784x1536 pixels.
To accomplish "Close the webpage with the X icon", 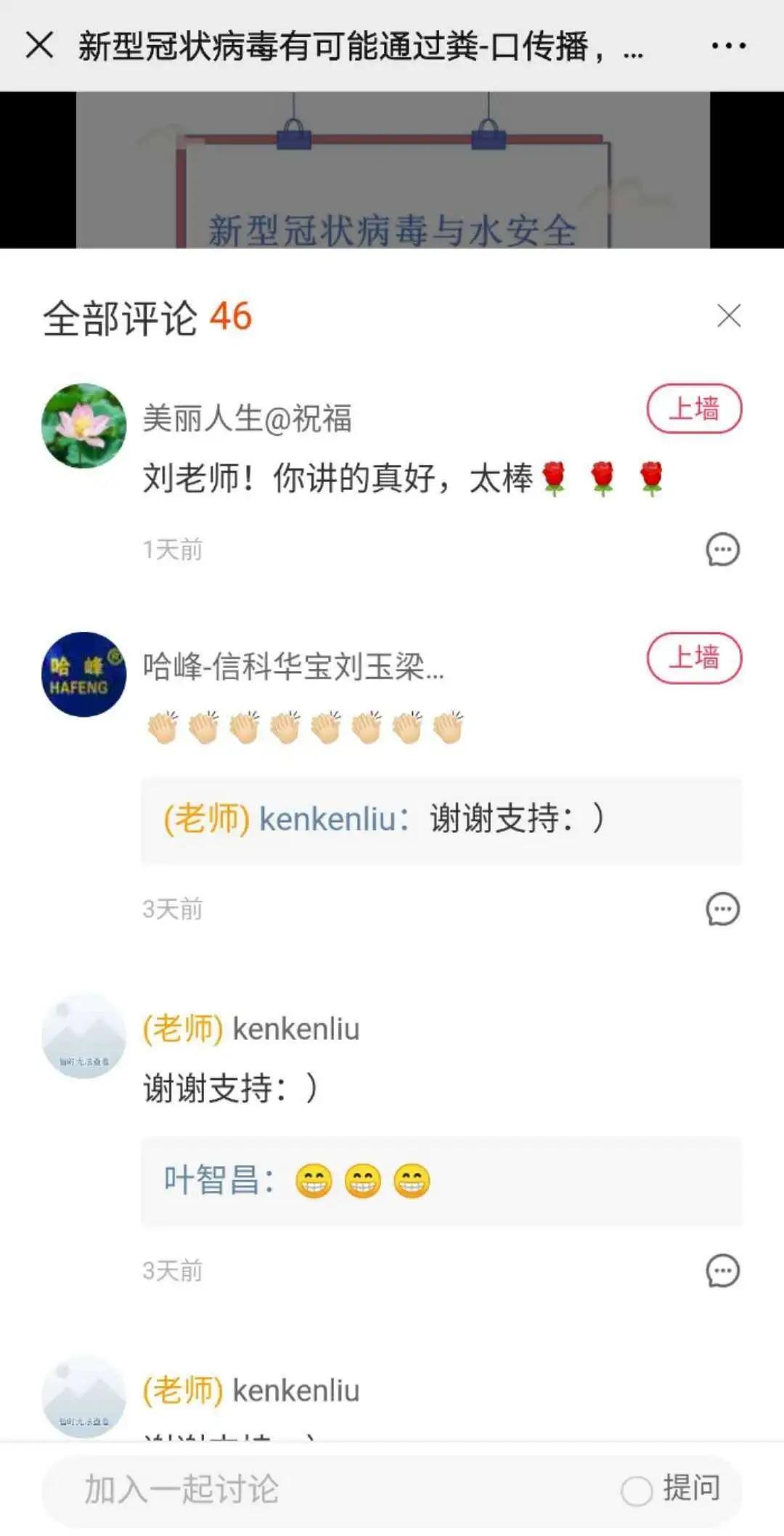I will [39, 45].
